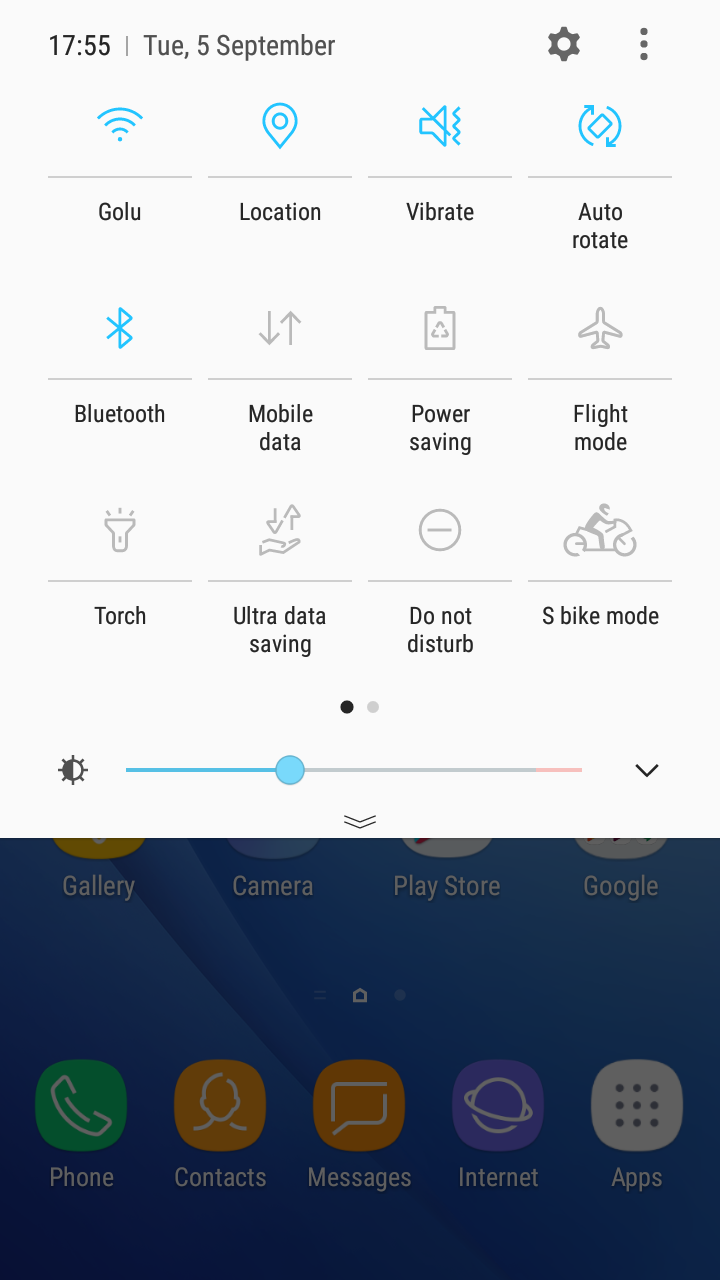Disable the Location quick setting
The image size is (720, 1280).
point(280,127)
